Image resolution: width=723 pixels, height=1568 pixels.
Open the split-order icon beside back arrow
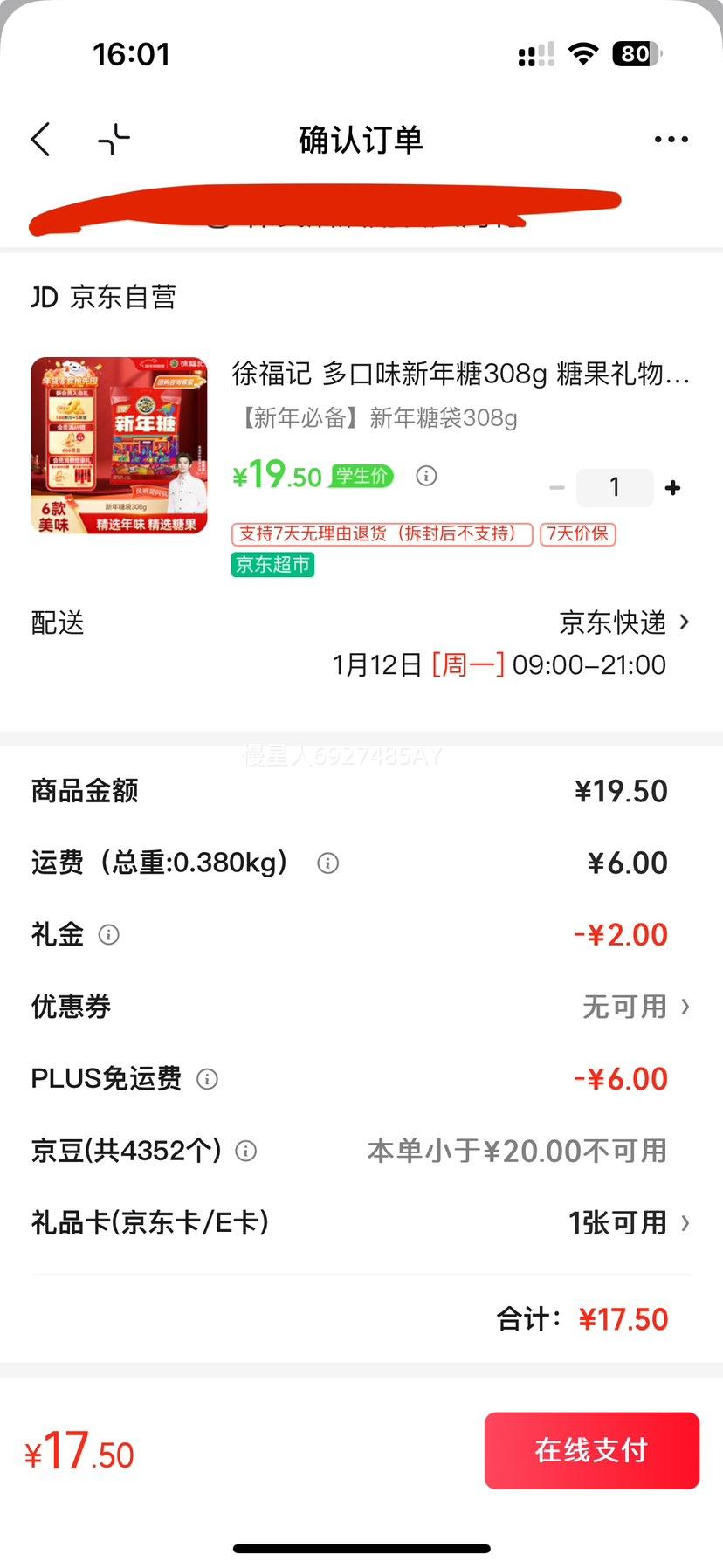[x=114, y=138]
